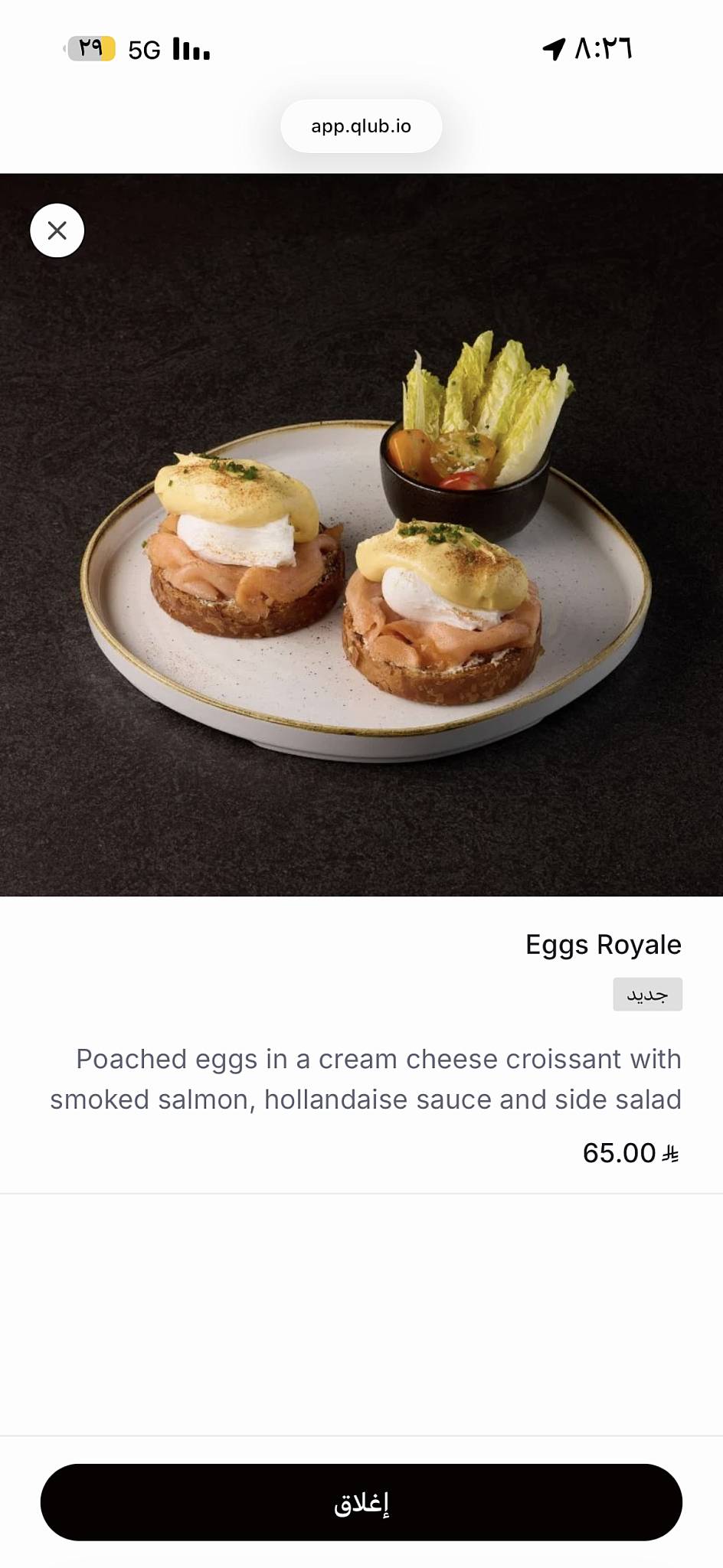Image resolution: width=723 pixels, height=1568 pixels.
Task: Tap the app.qlub.io address pill
Action: (x=361, y=126)
